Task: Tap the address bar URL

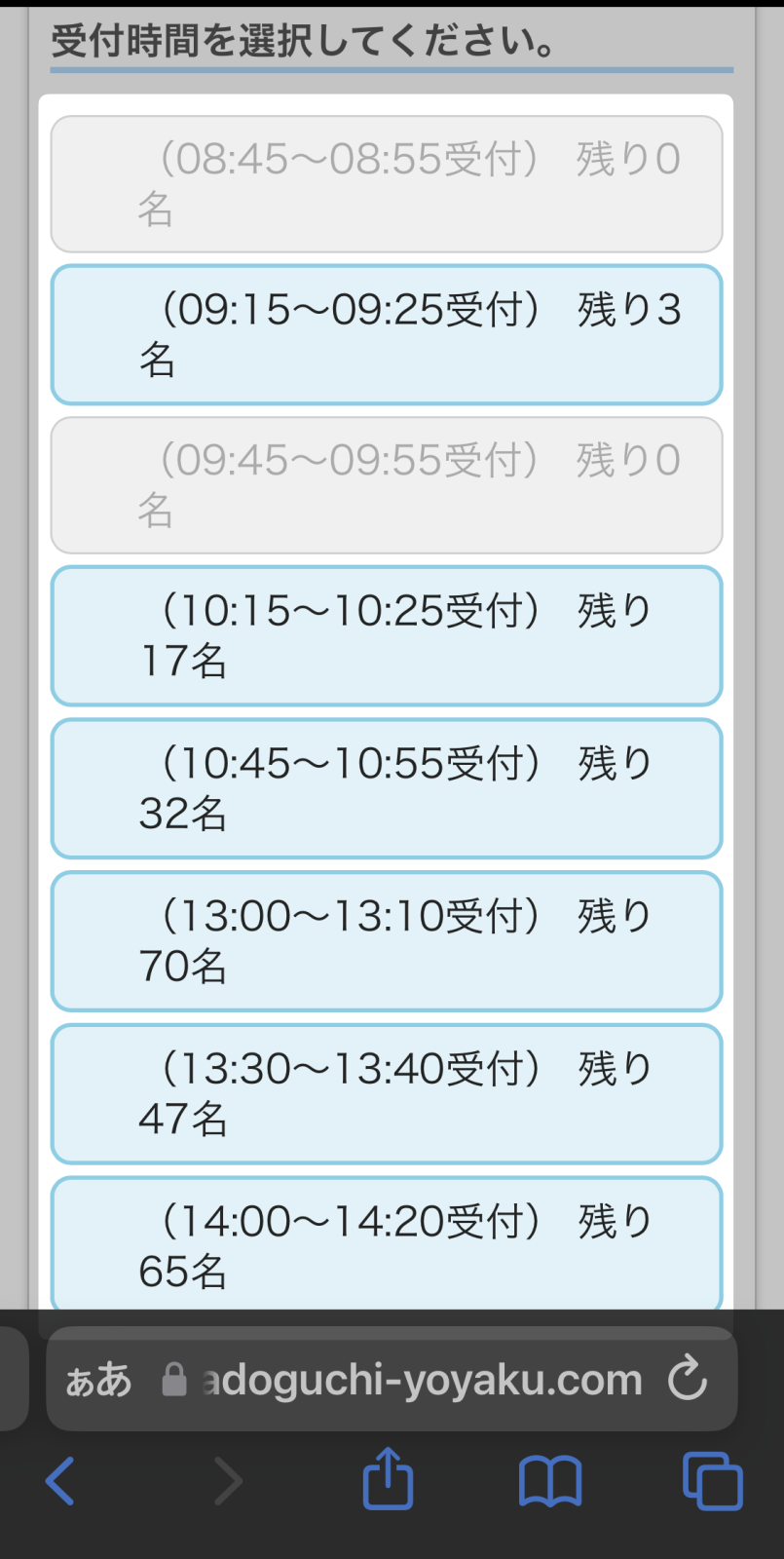Action: click(423, 1380)
